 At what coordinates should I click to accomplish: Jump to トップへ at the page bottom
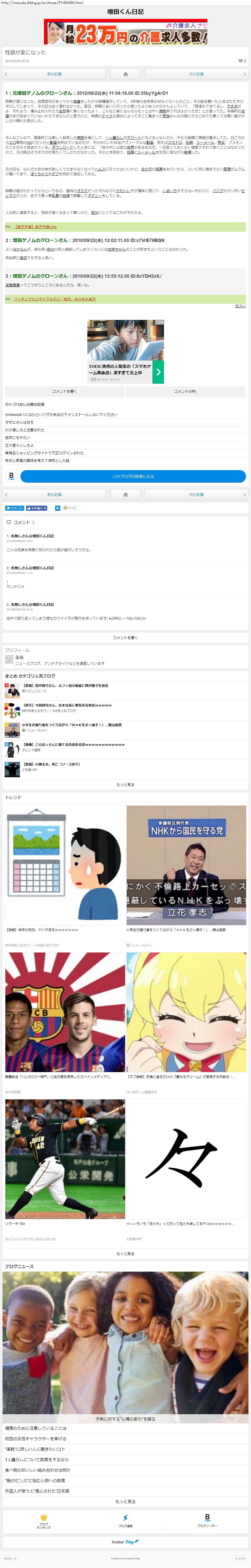(240, 1558)
